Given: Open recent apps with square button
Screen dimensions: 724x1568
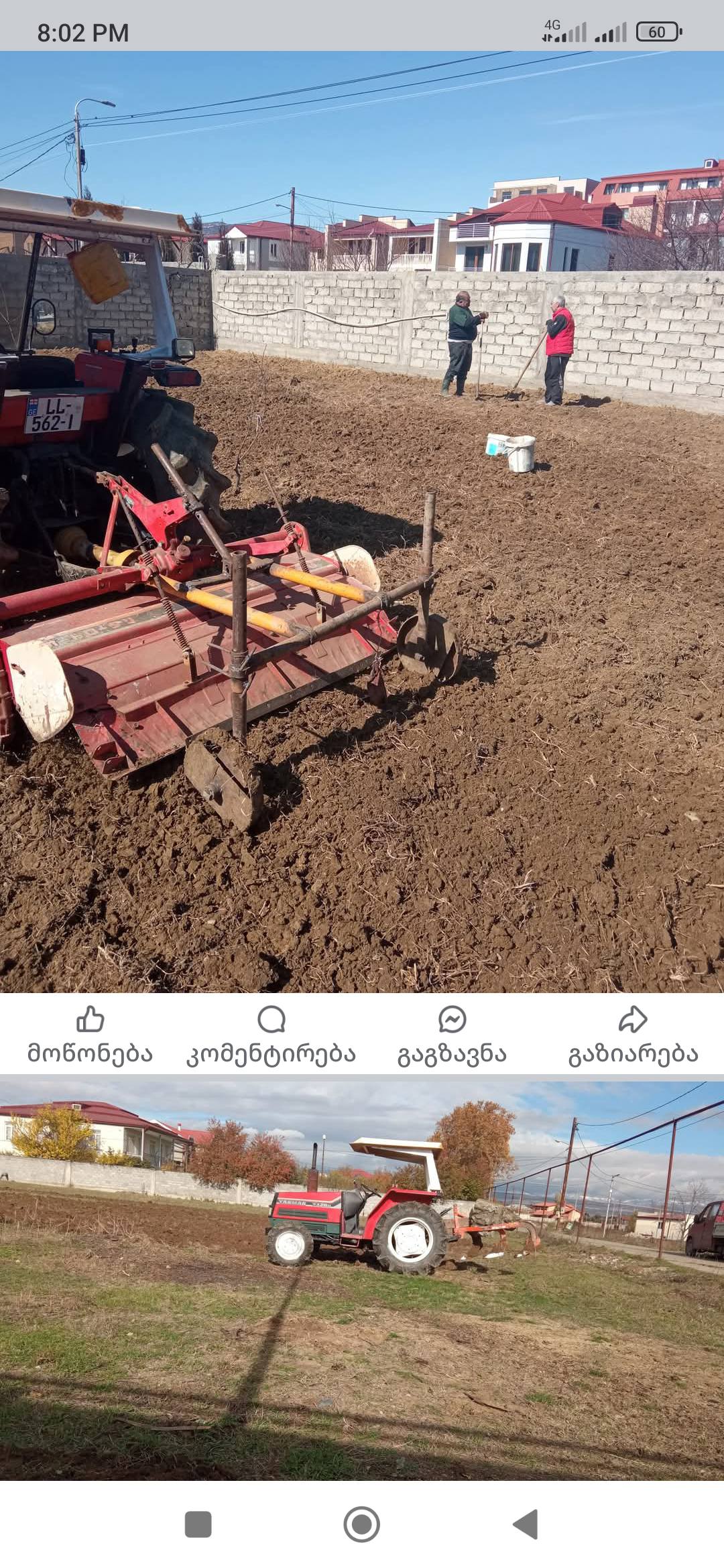Looking at the screenshot, I should pos(198,1524).
